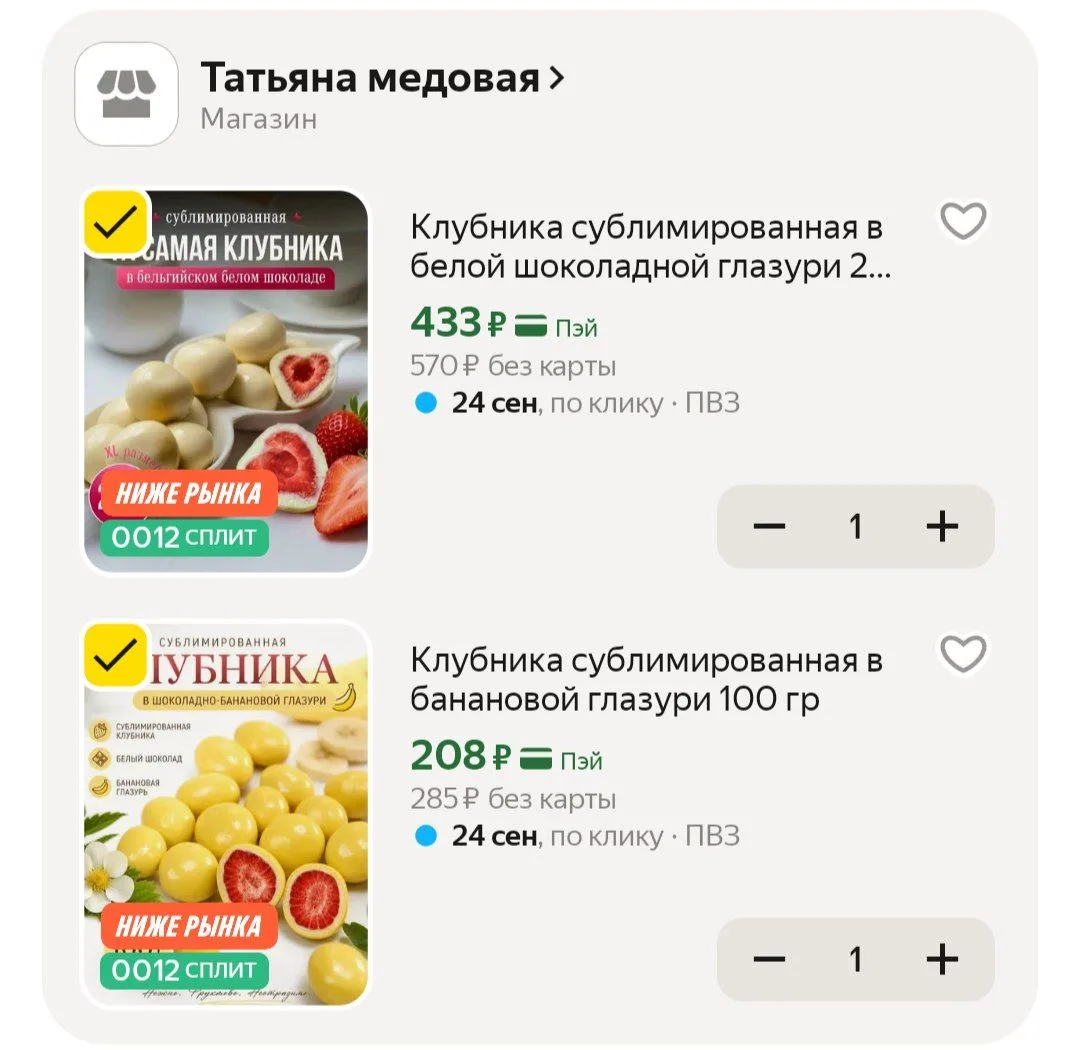Screen dimensions: 1080x1050
Task: Open product title Клубника в белой шоколадной глазури
Action: click(x=650, y=247)
